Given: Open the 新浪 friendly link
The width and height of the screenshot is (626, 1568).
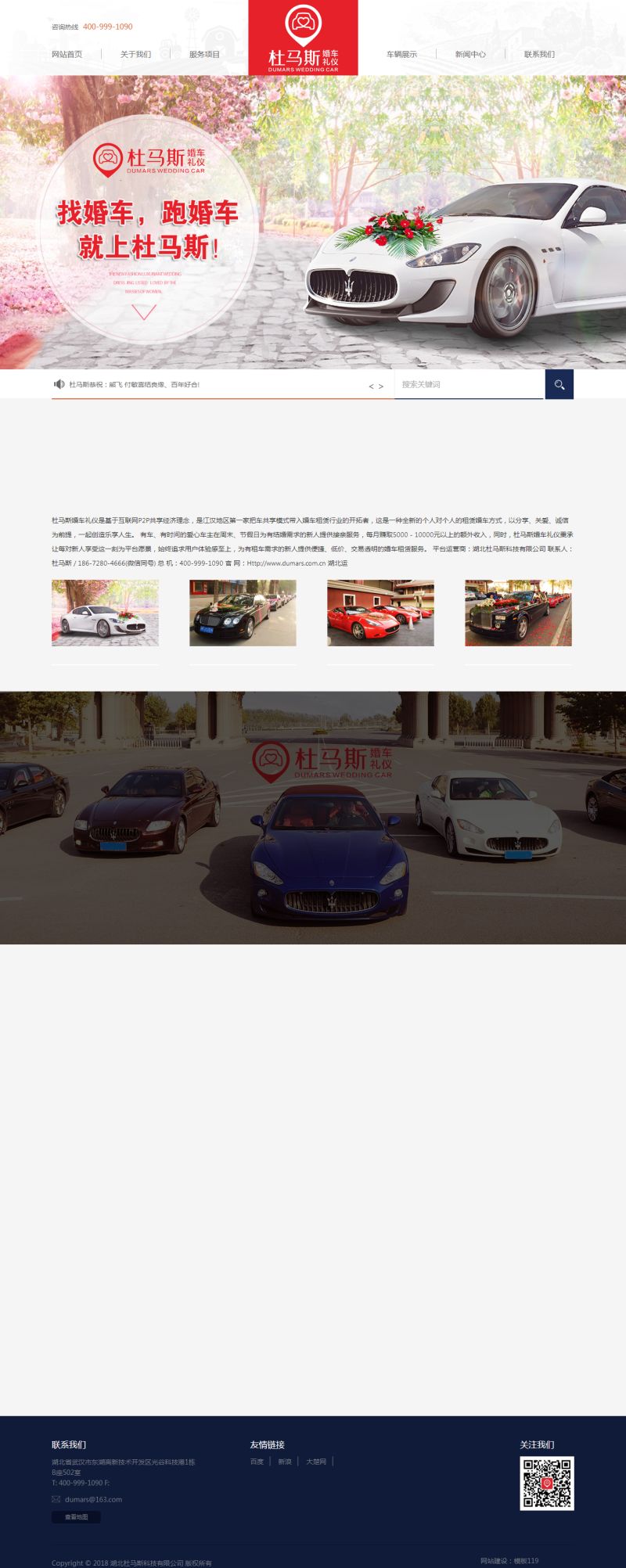Looking at the screenshot, I should [x=285, y=1461].
